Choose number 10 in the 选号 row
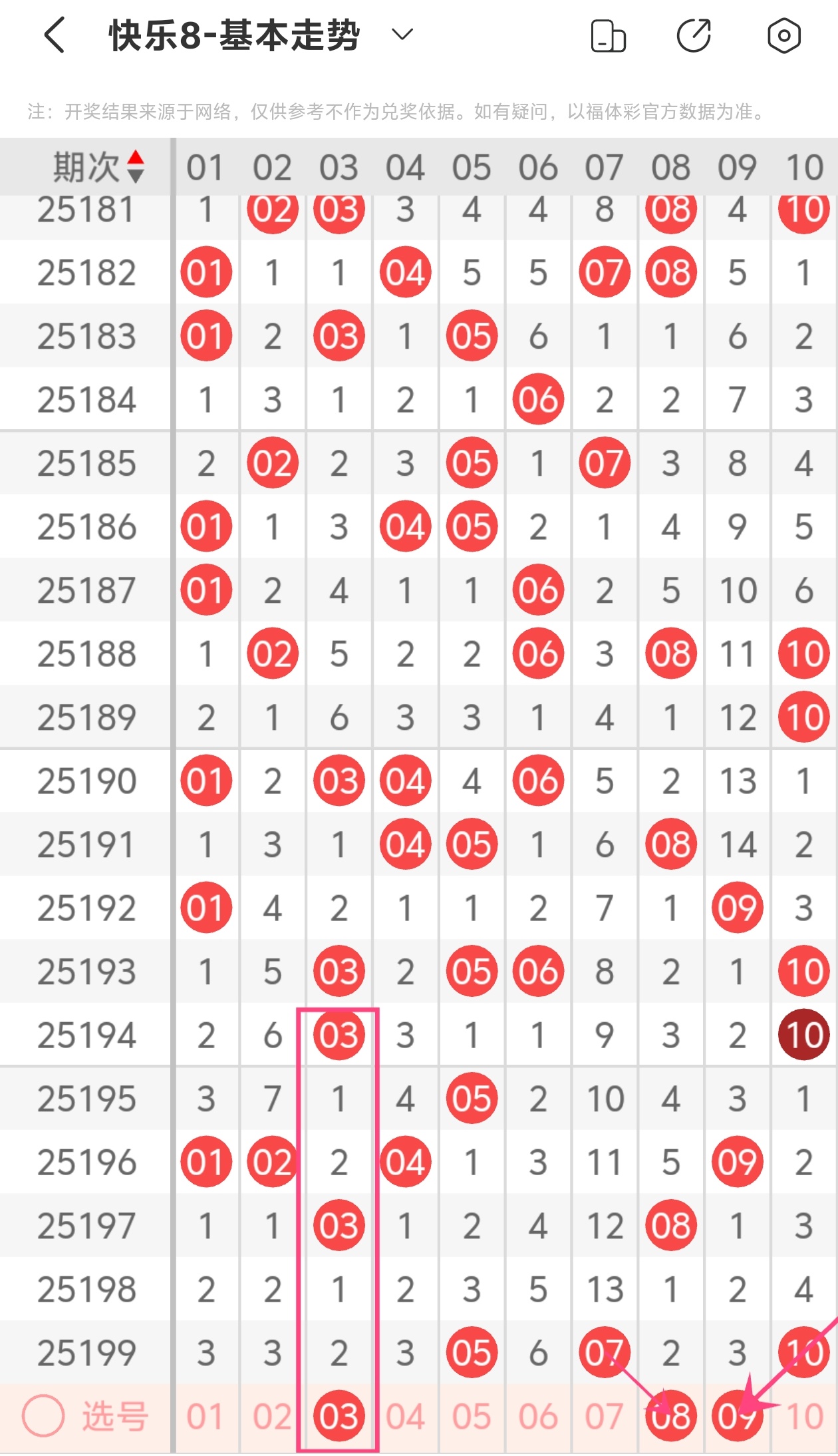This screenshot has width=838, height=1456. coord(804,1417)
